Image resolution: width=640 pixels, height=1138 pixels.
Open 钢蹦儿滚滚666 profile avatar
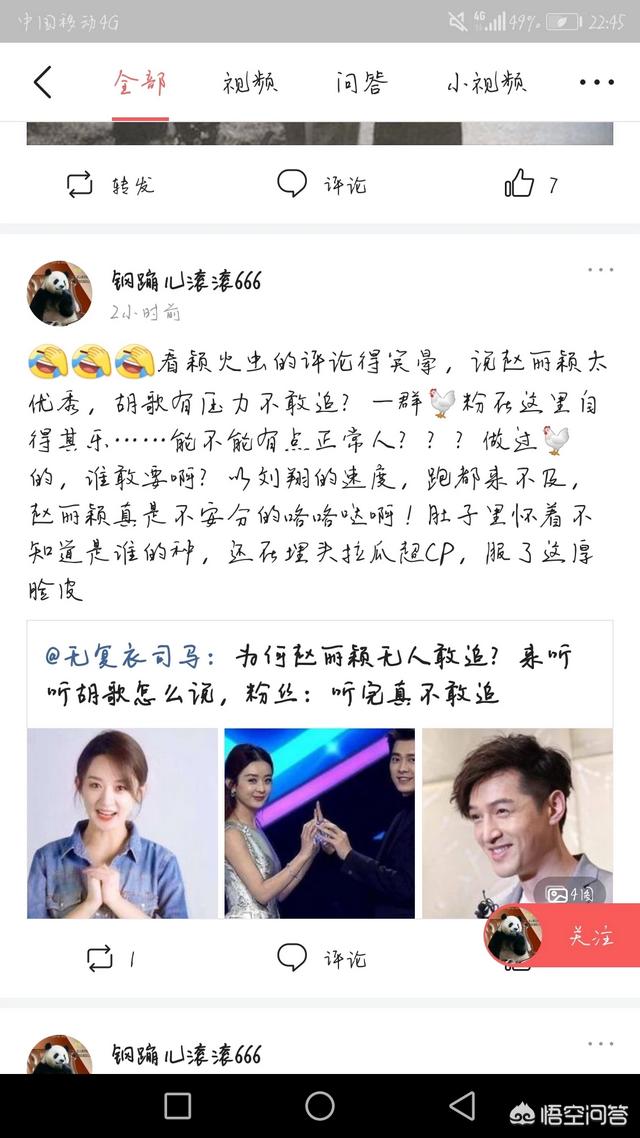pos(59,293)
